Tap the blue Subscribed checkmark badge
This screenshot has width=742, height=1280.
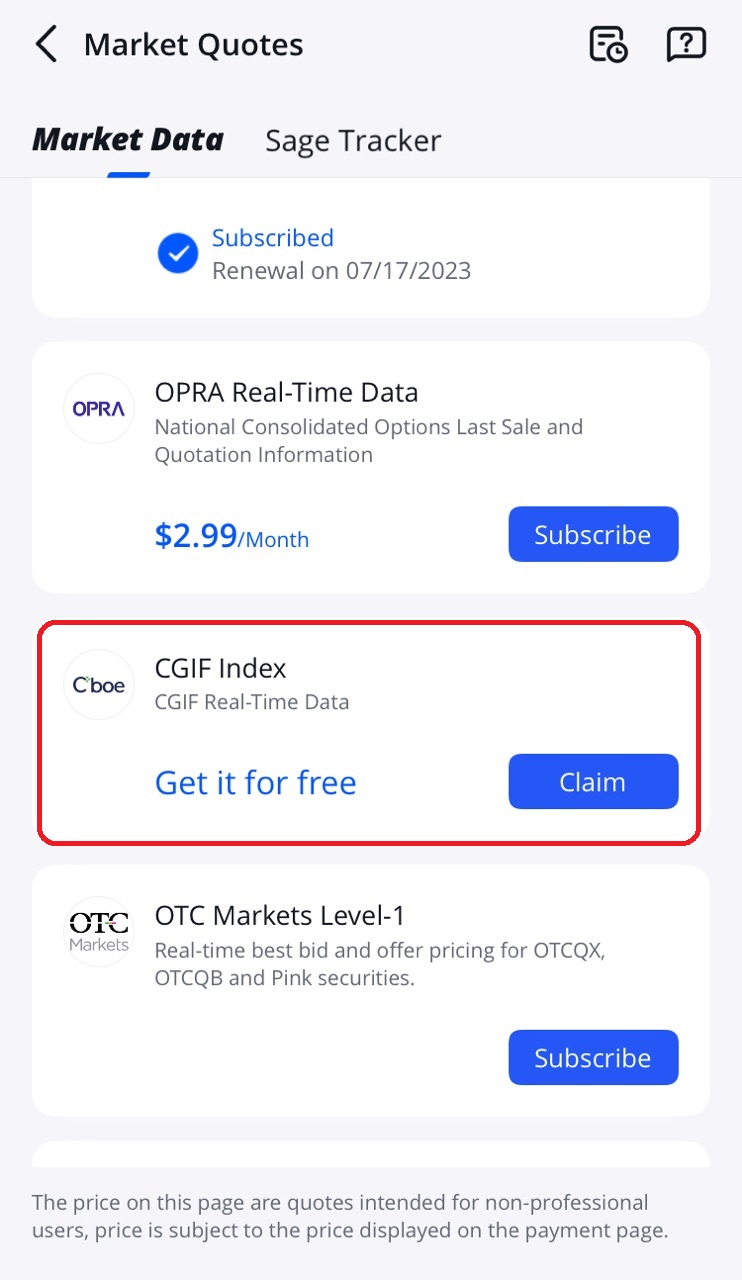point(177,253)
